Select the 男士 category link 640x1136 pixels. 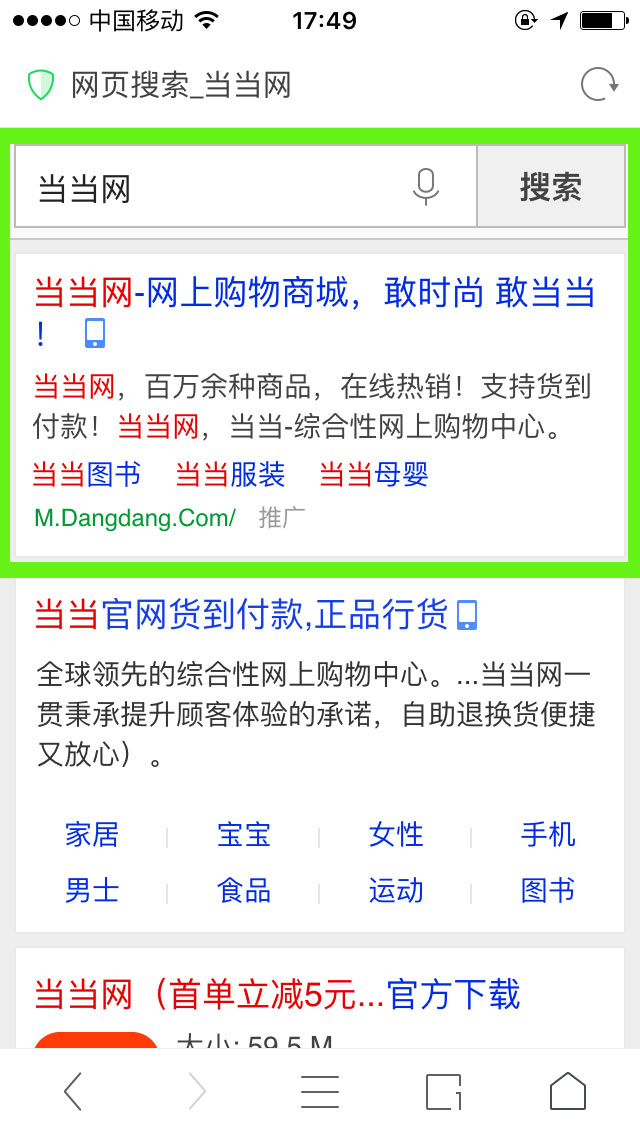point(92,890)
